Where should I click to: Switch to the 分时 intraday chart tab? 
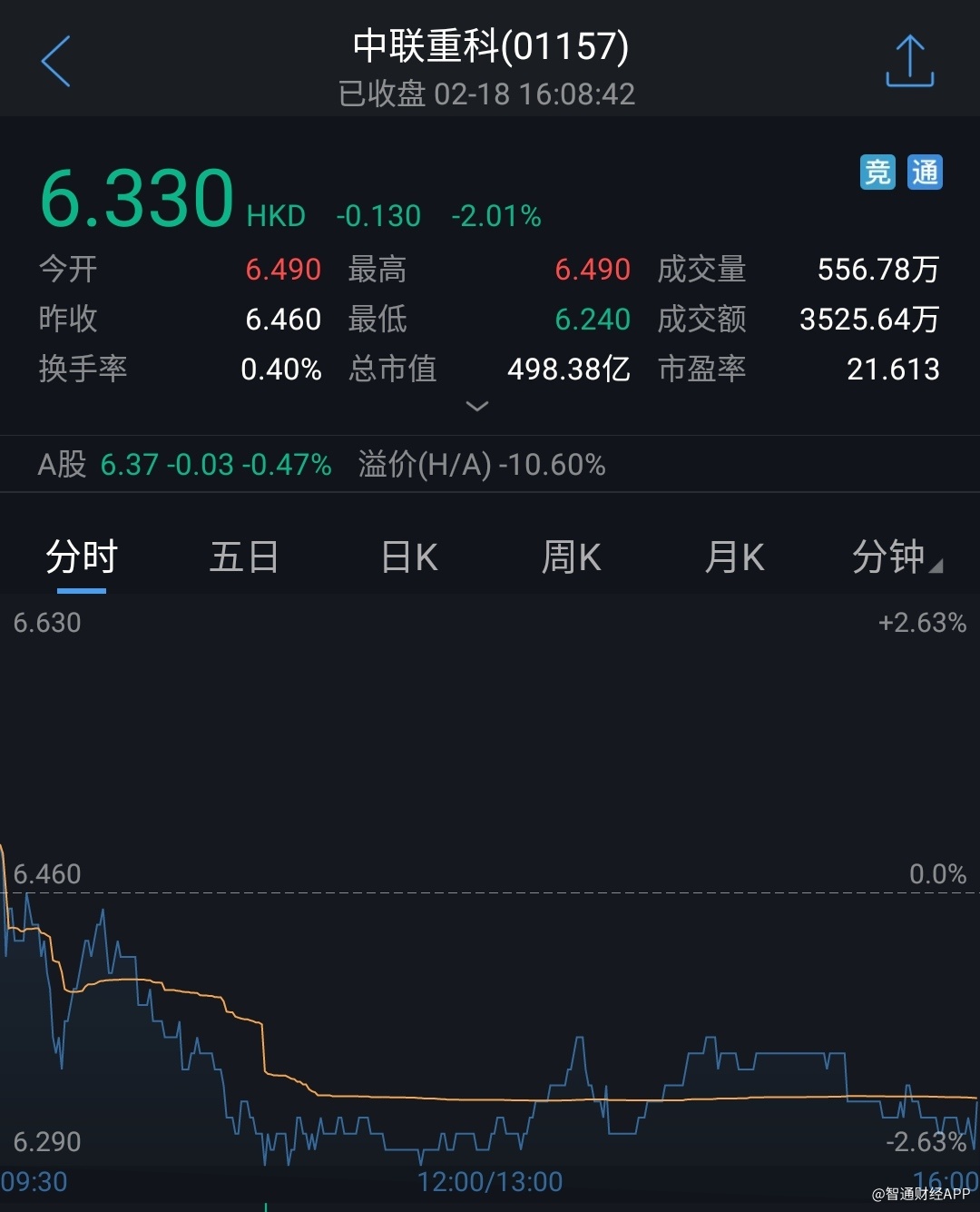coord(82,557)
